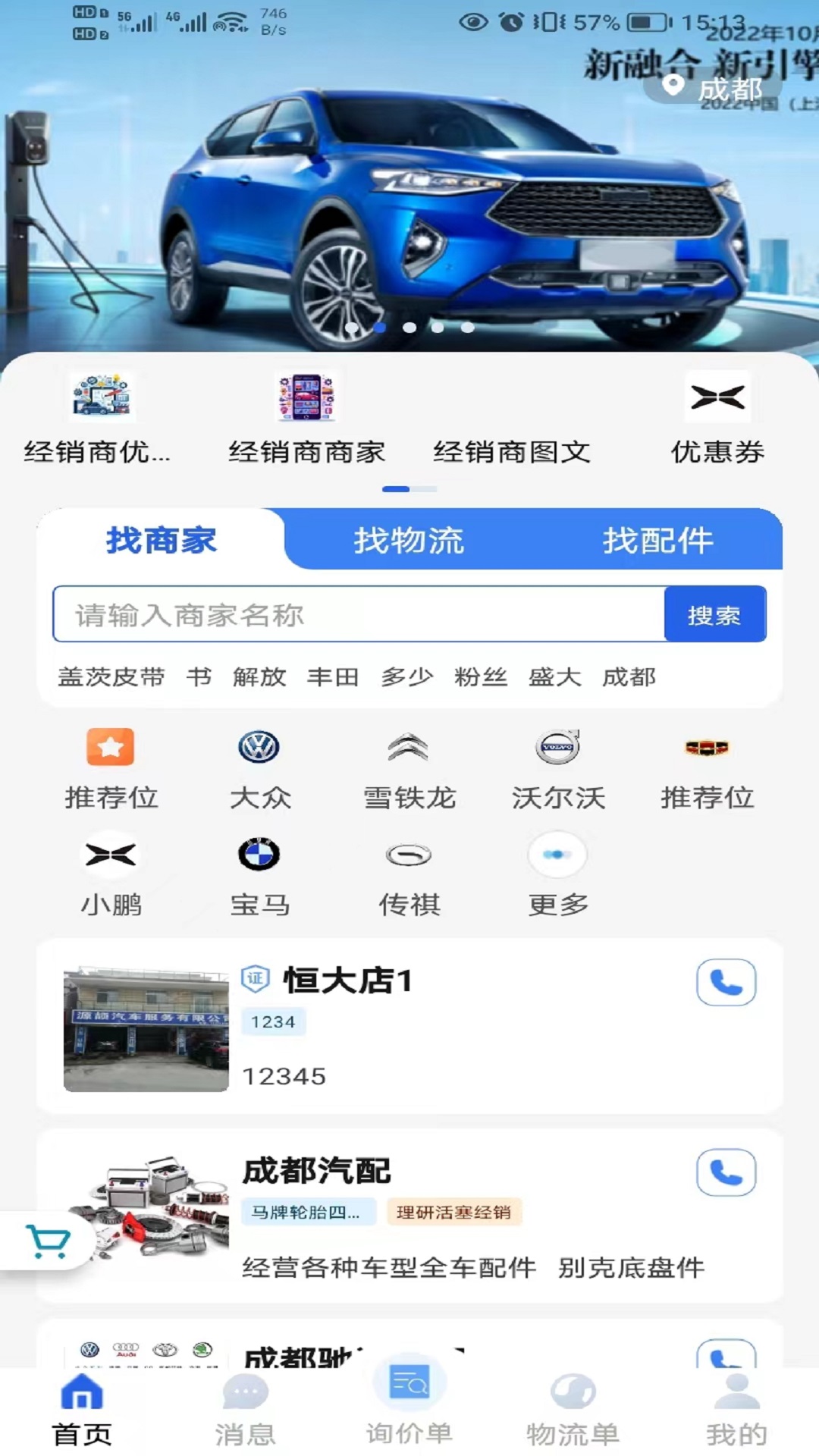Open 更多 to see more brands
Viewport: 819px width, 1456px height.
pyautogui.click(x=558, y=874)
